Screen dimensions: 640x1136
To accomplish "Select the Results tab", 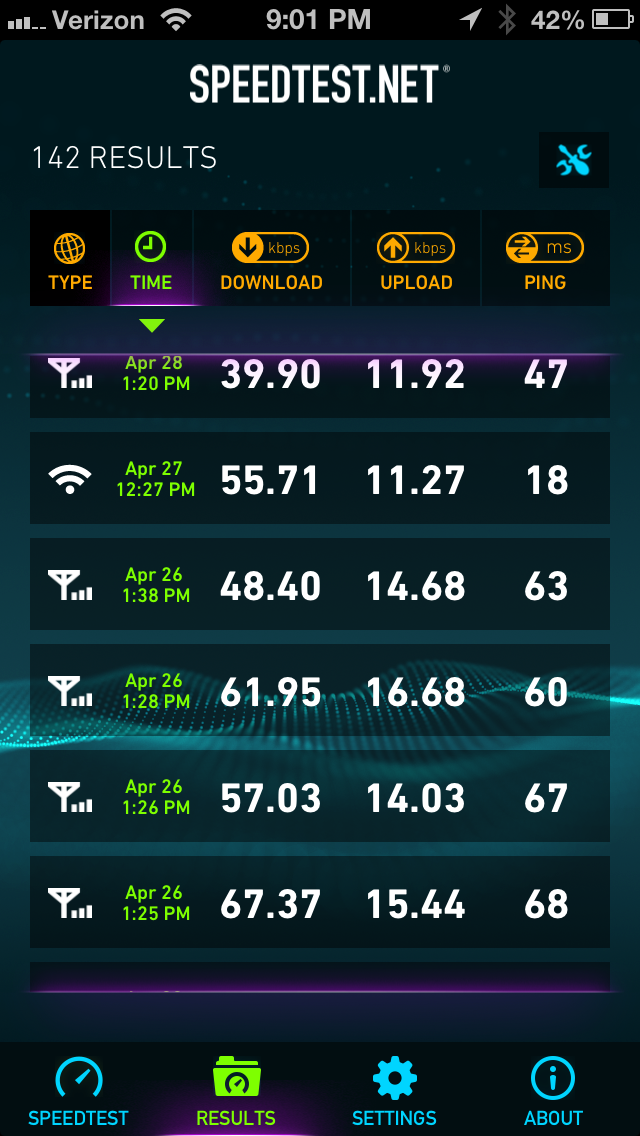I will point(236,1090).
